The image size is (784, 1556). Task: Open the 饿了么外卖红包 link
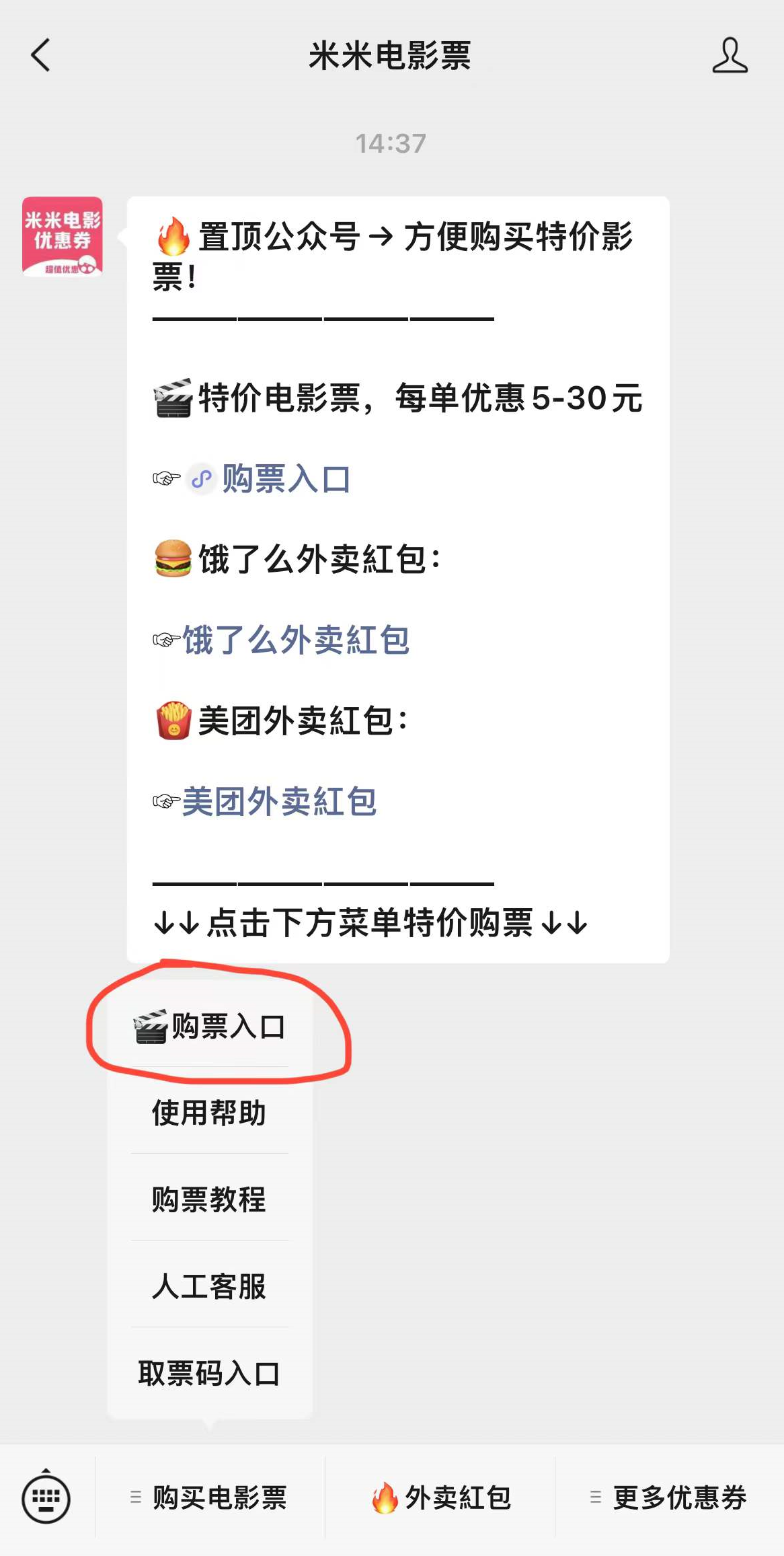(296, 640)
